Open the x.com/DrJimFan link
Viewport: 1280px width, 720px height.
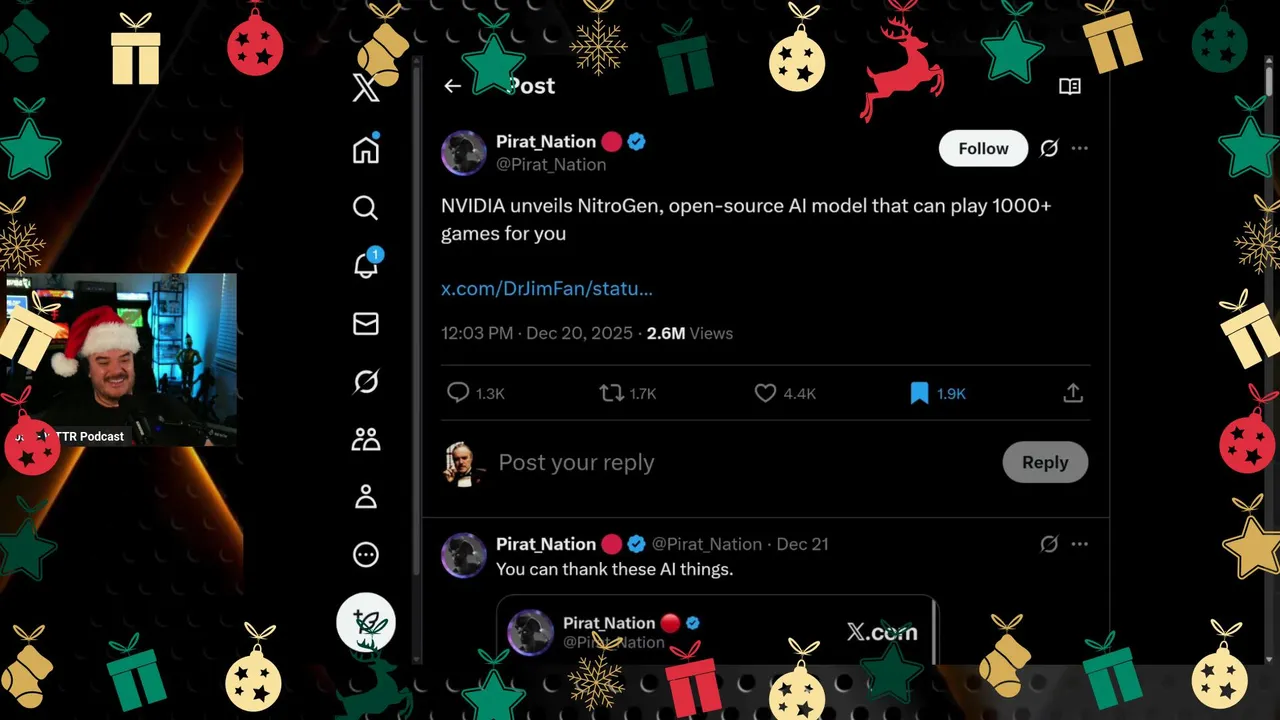click(546, 289)
